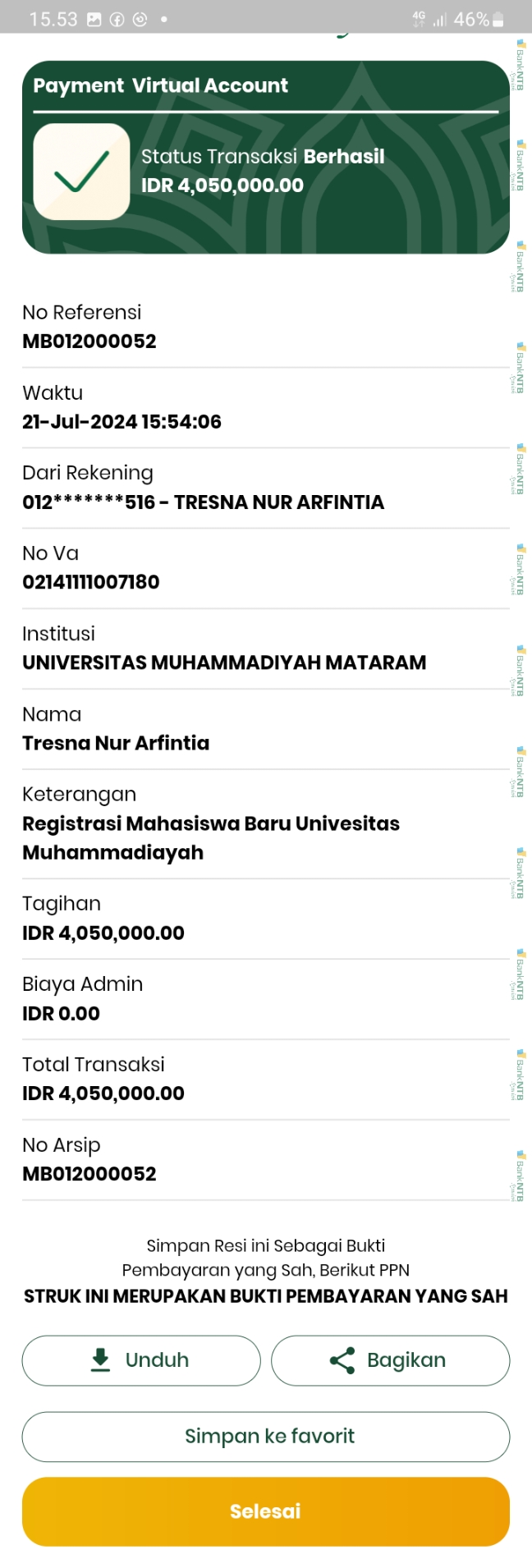Tap Simpan ke favorit button
Viewport: 532px width, 1568px height.
266,1436
